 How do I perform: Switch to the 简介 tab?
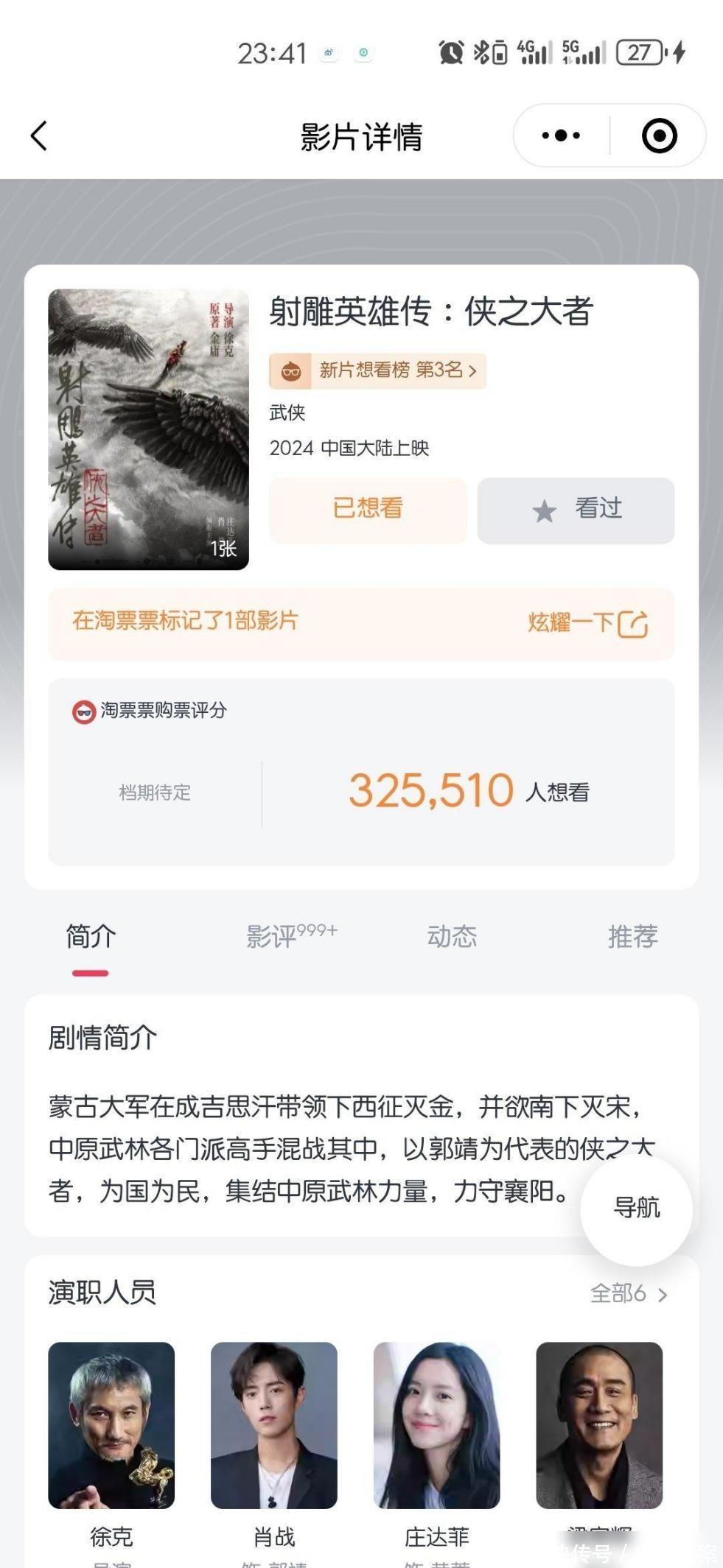tap(91, 937)
